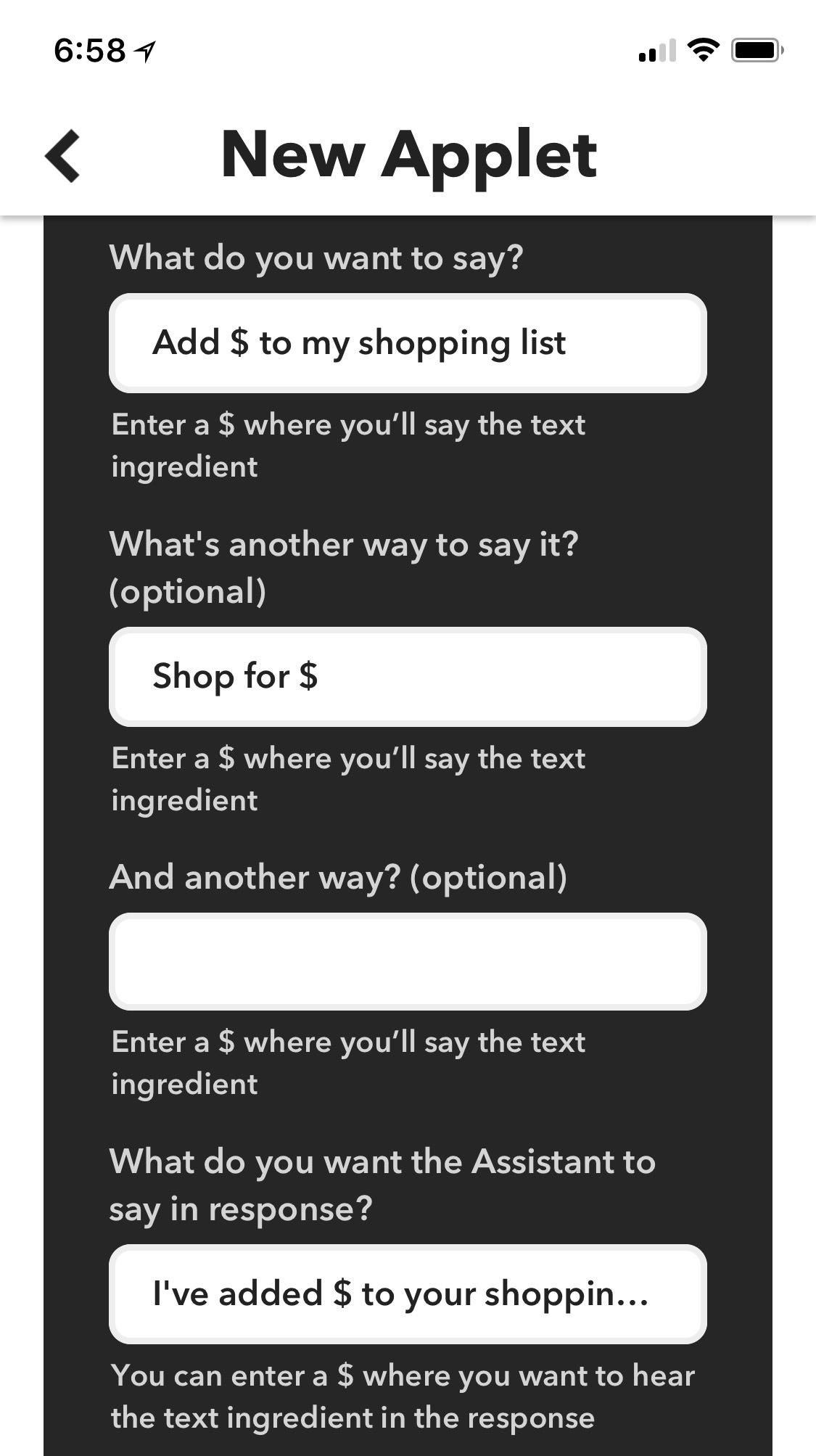
Task: Edit the 'Add $ to my shopping list' field
Action: click(408, 343)
